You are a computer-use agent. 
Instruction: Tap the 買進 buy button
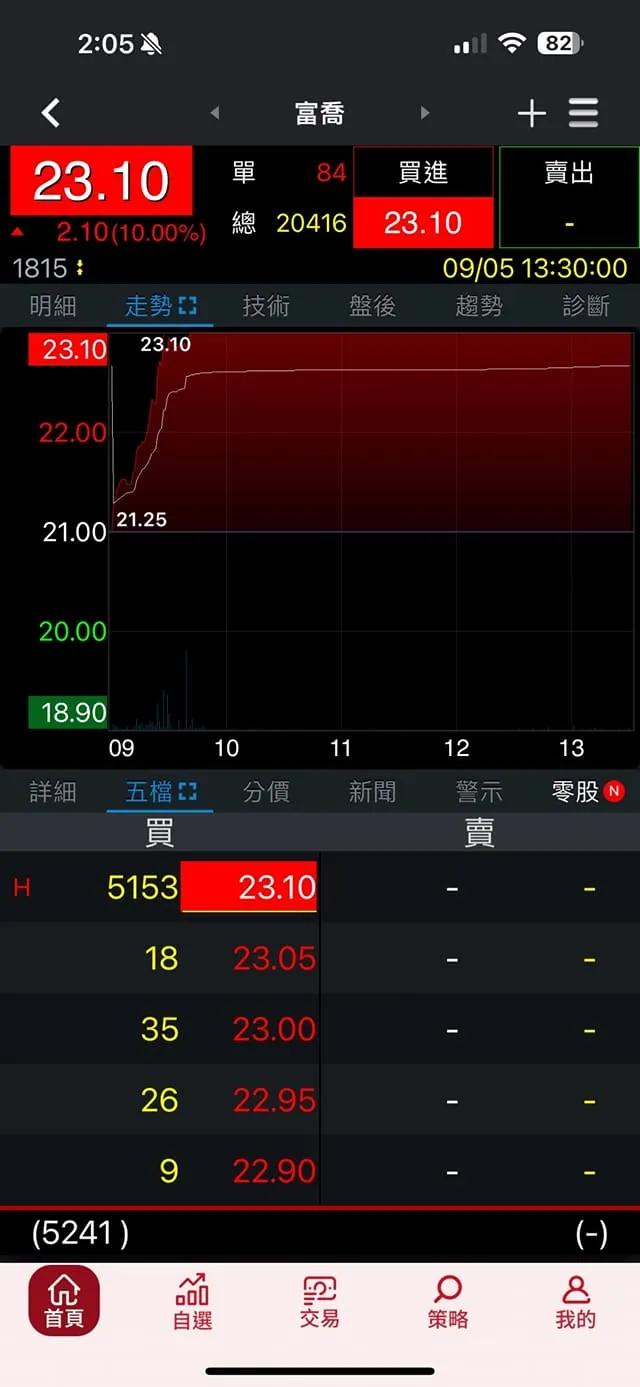point(423,197)
